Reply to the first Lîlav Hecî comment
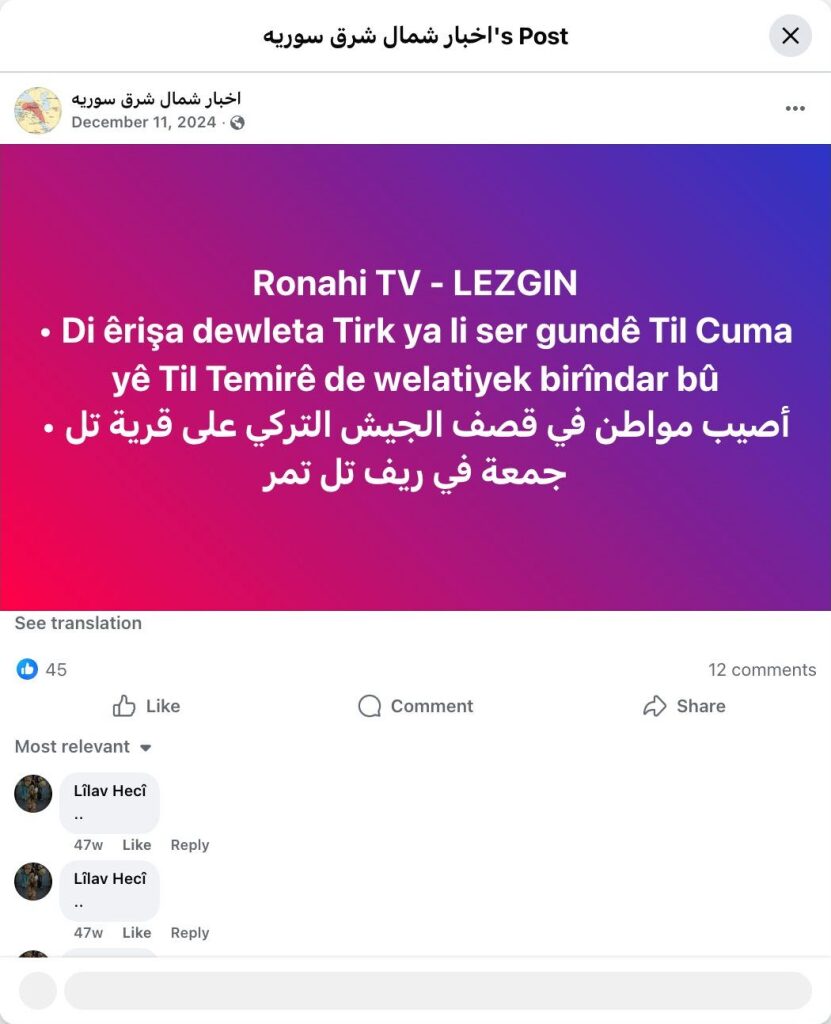831x1024 pixels. pyautogui.click(x=189, y=845)
